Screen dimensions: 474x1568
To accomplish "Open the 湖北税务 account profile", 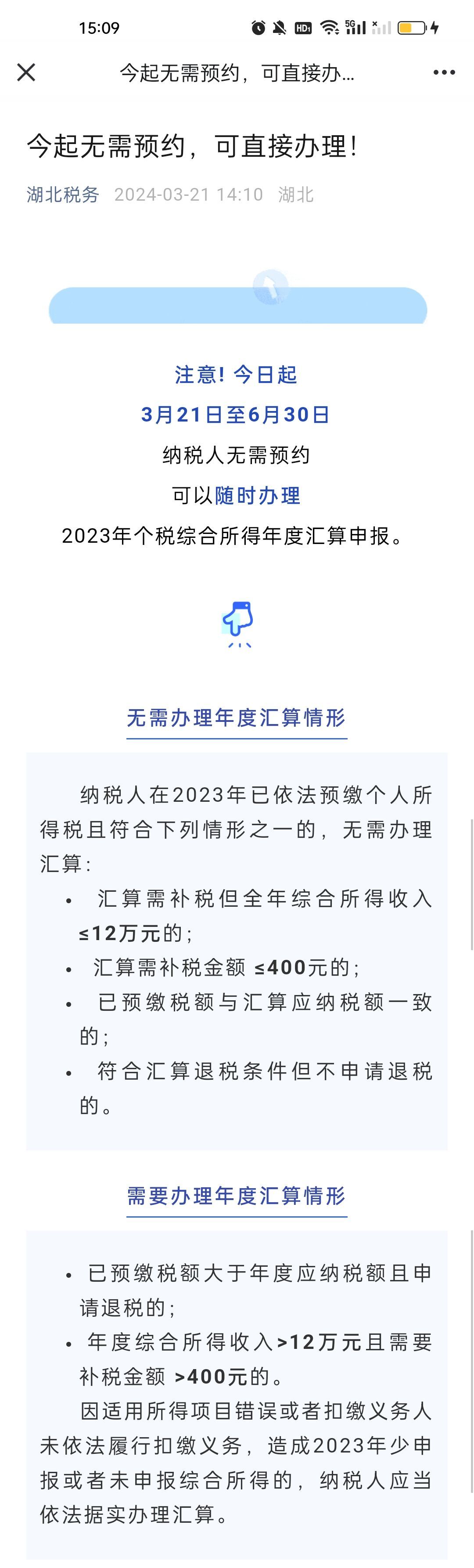I will [63, 194].
